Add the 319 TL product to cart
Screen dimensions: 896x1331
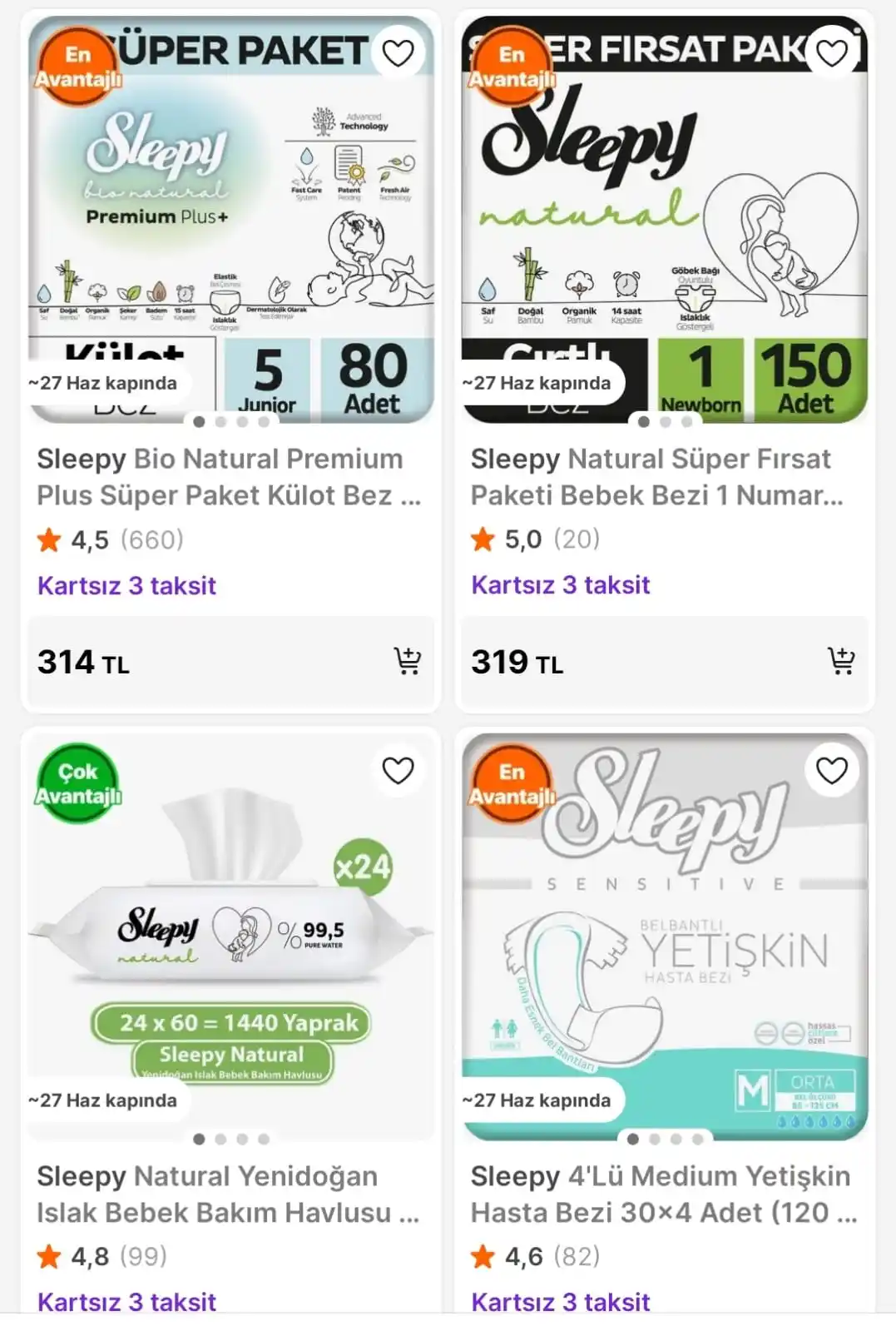pyautogui.click(x=841, y=661)
